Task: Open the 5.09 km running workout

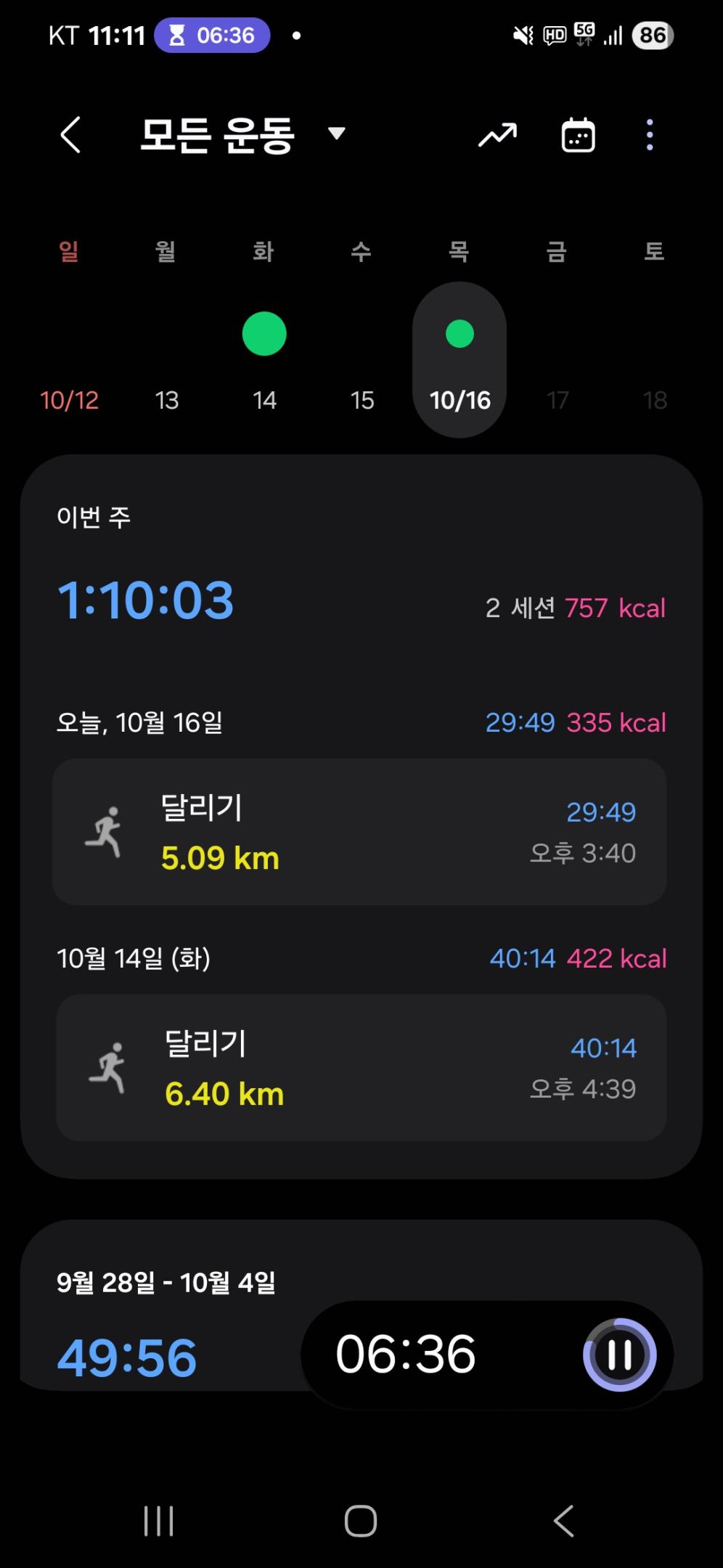Action: coord(359,832)
